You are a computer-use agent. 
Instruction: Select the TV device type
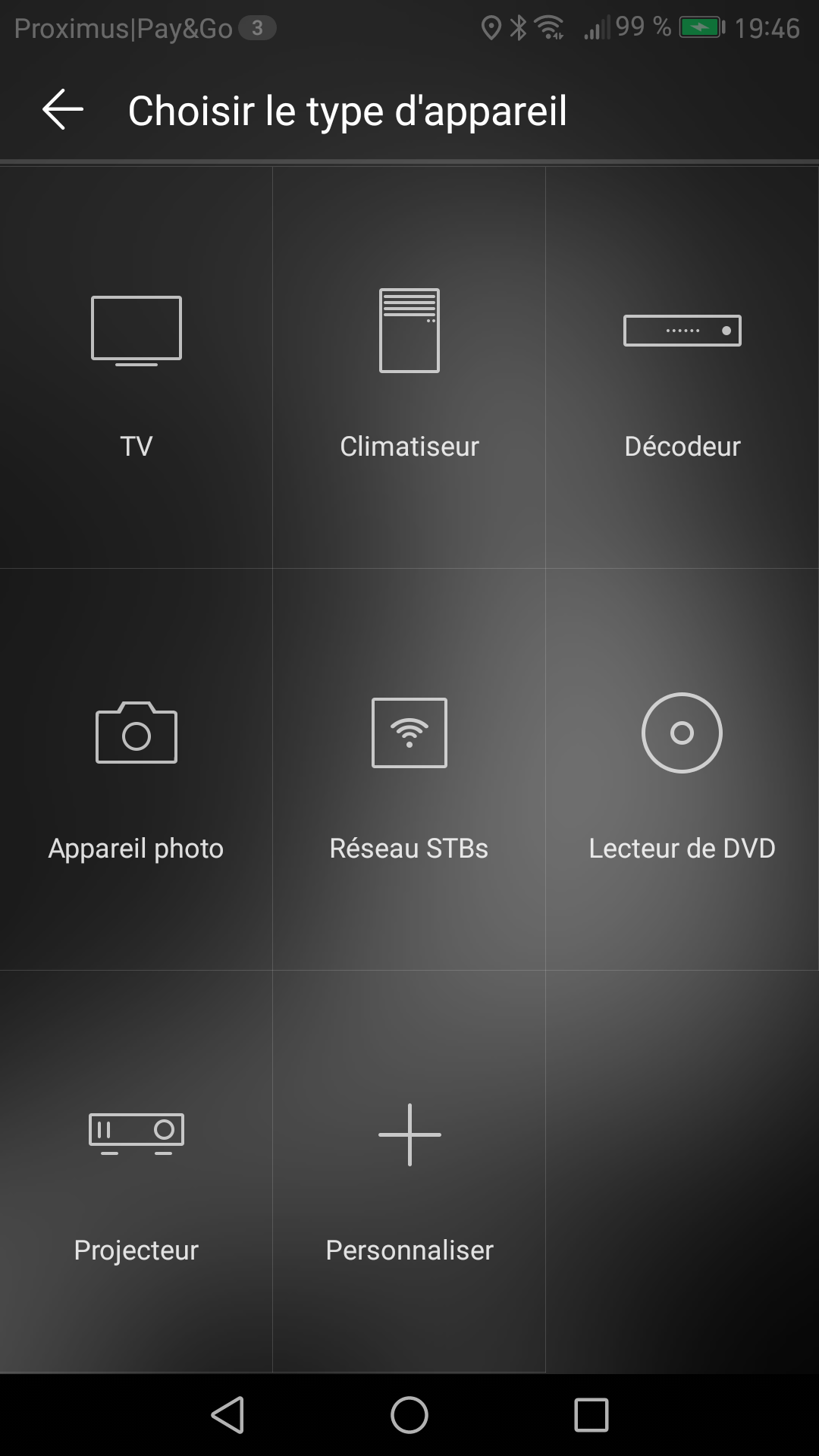pyautogui.click(x=136, y=368)
